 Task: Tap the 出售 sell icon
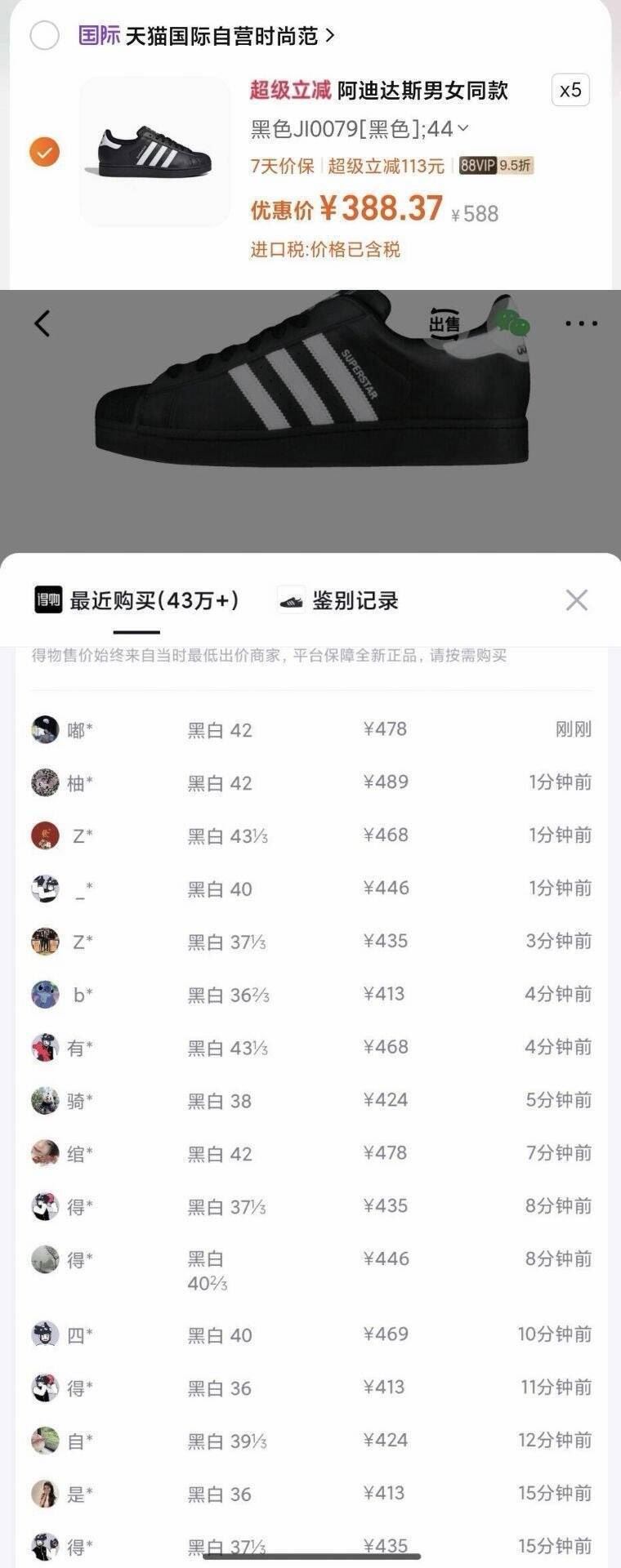click(445, 323)
